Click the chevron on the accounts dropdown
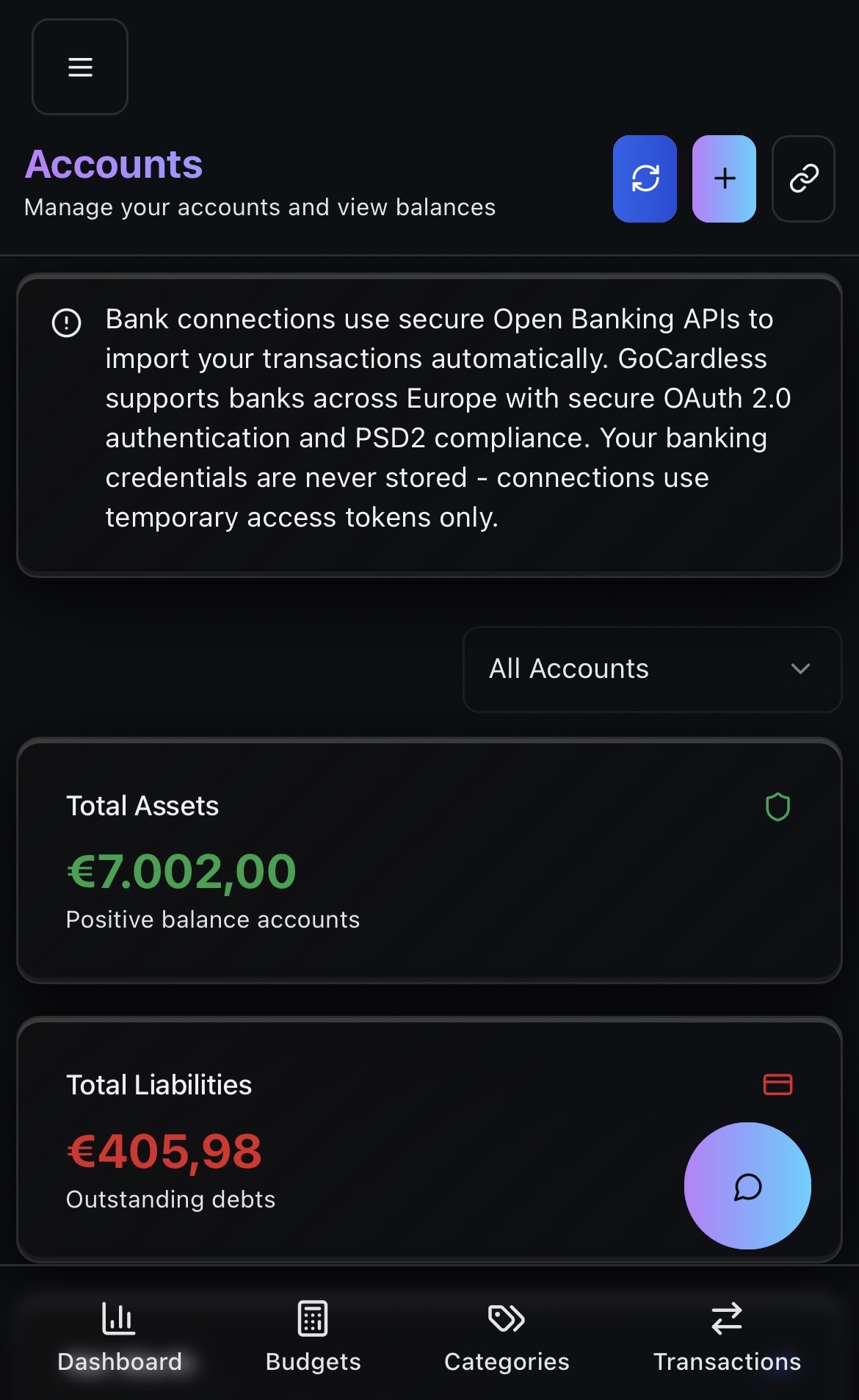 pos(802,669)
